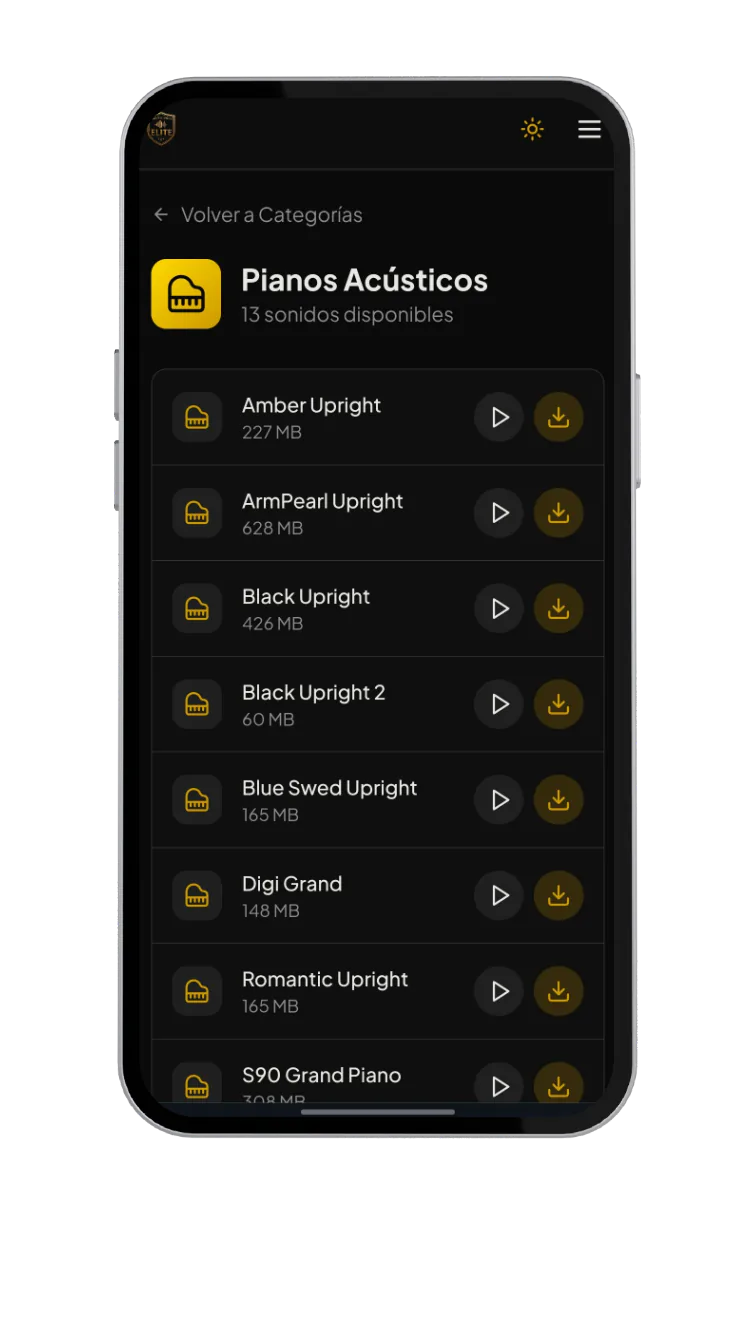756x1344 pixels.
Task: Play the Romantic Upright preview
Action: [x=499, y=991]
